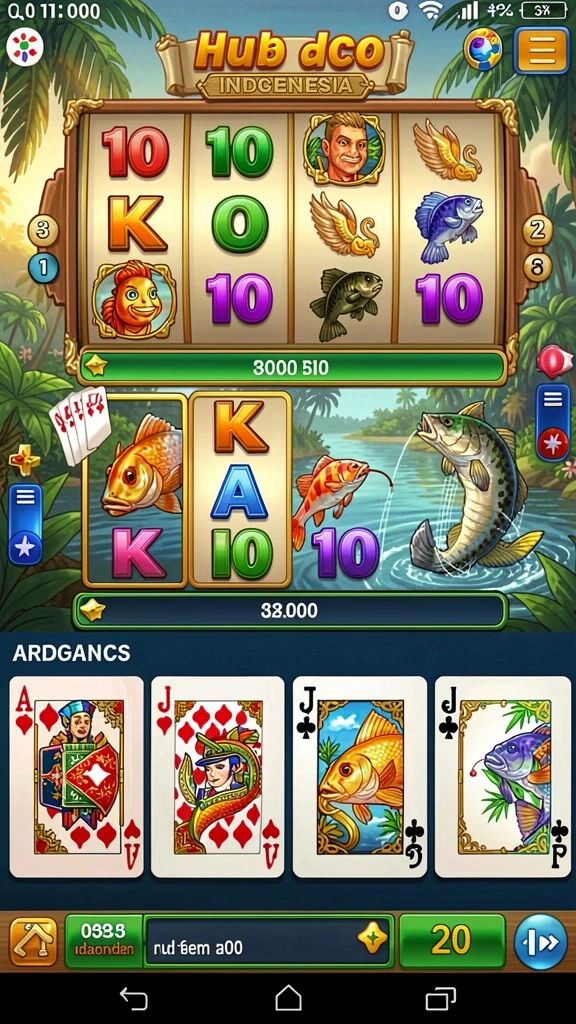The image size is (576, 1024).
Task: Tap the globe icon beside the menu
Action: coord(483,48)
